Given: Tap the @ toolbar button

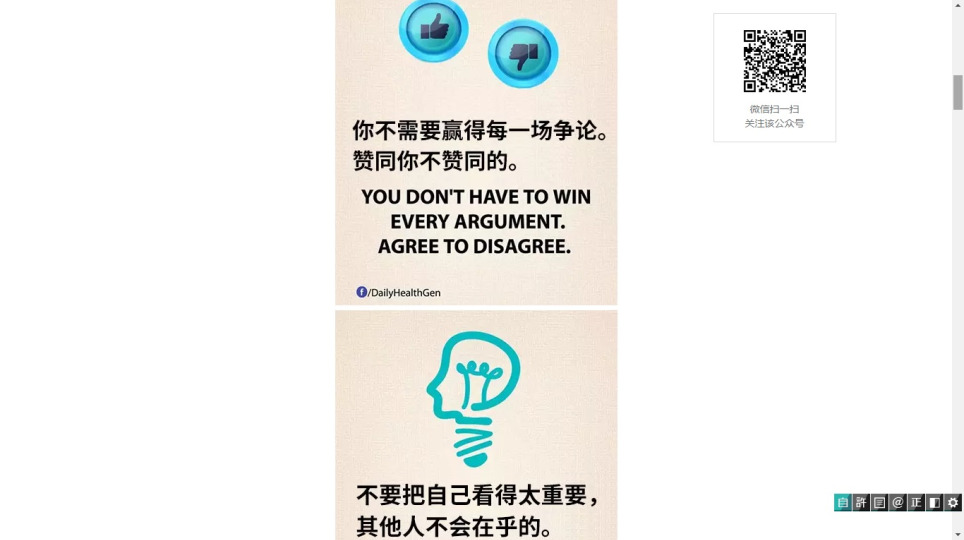Looking at the screenshot, I should click(x=898, y=503).
